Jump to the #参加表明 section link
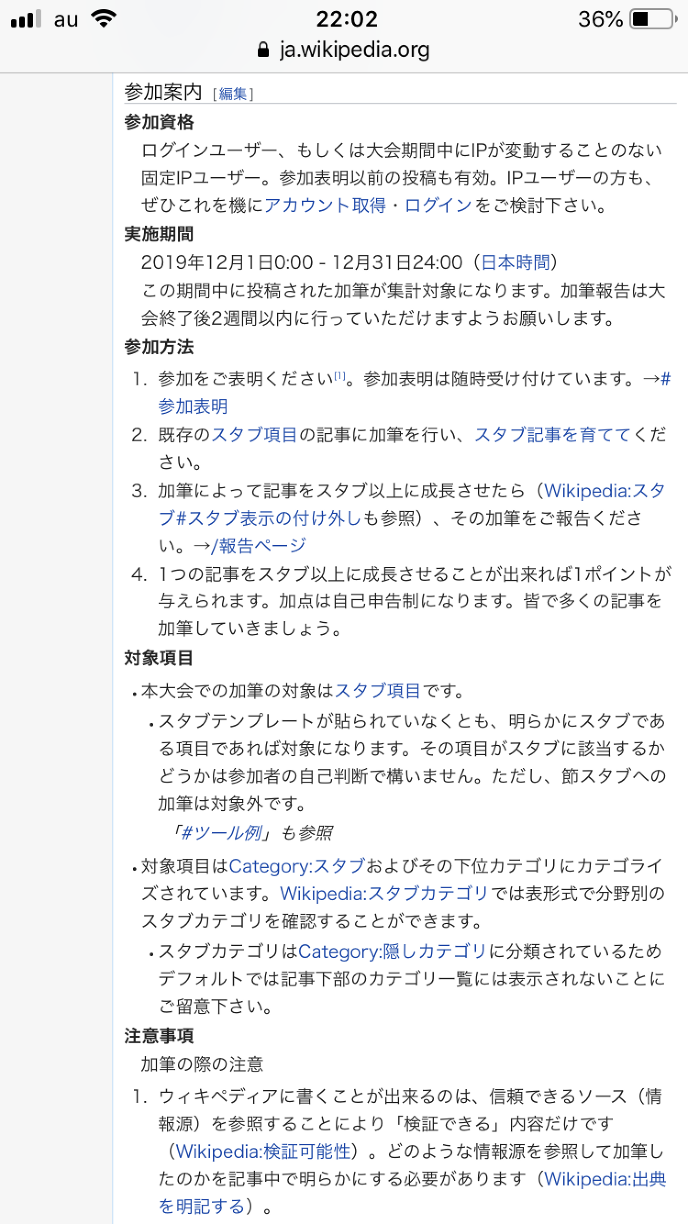 tap(193, 407)
